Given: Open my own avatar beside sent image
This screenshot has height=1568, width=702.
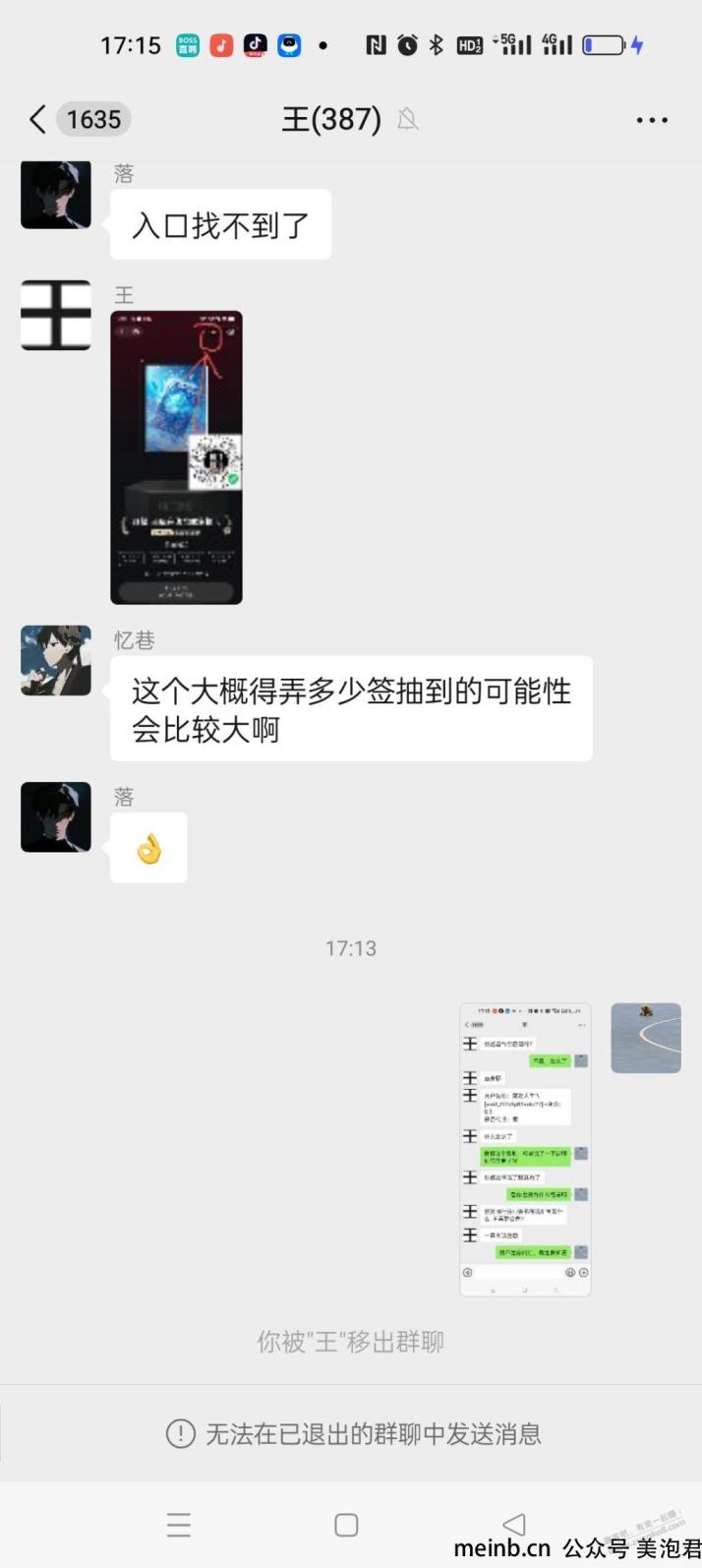Looking at the screenshot, I should point(645,1038).
